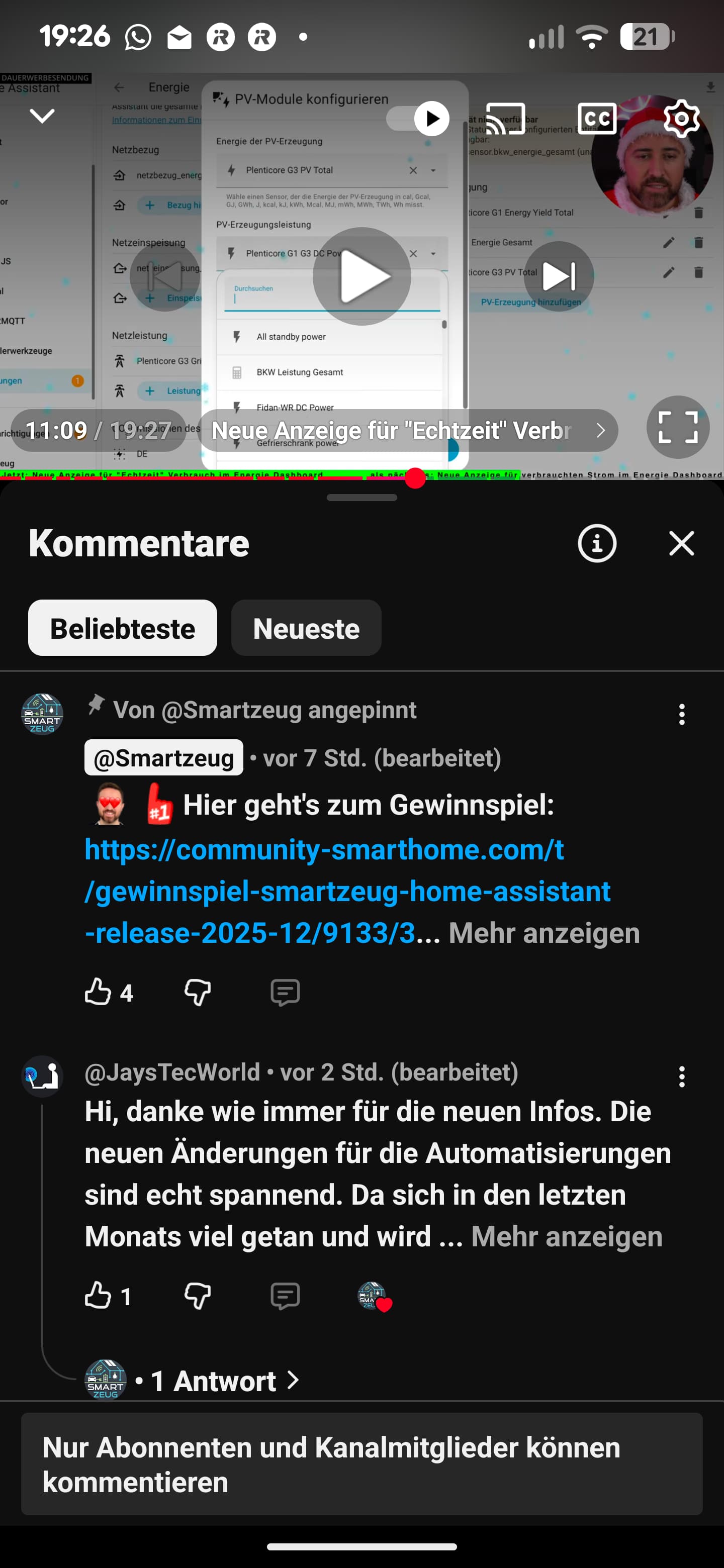Open the chapter "Neue Anzeige für Echtzeit"

point(407,430)
